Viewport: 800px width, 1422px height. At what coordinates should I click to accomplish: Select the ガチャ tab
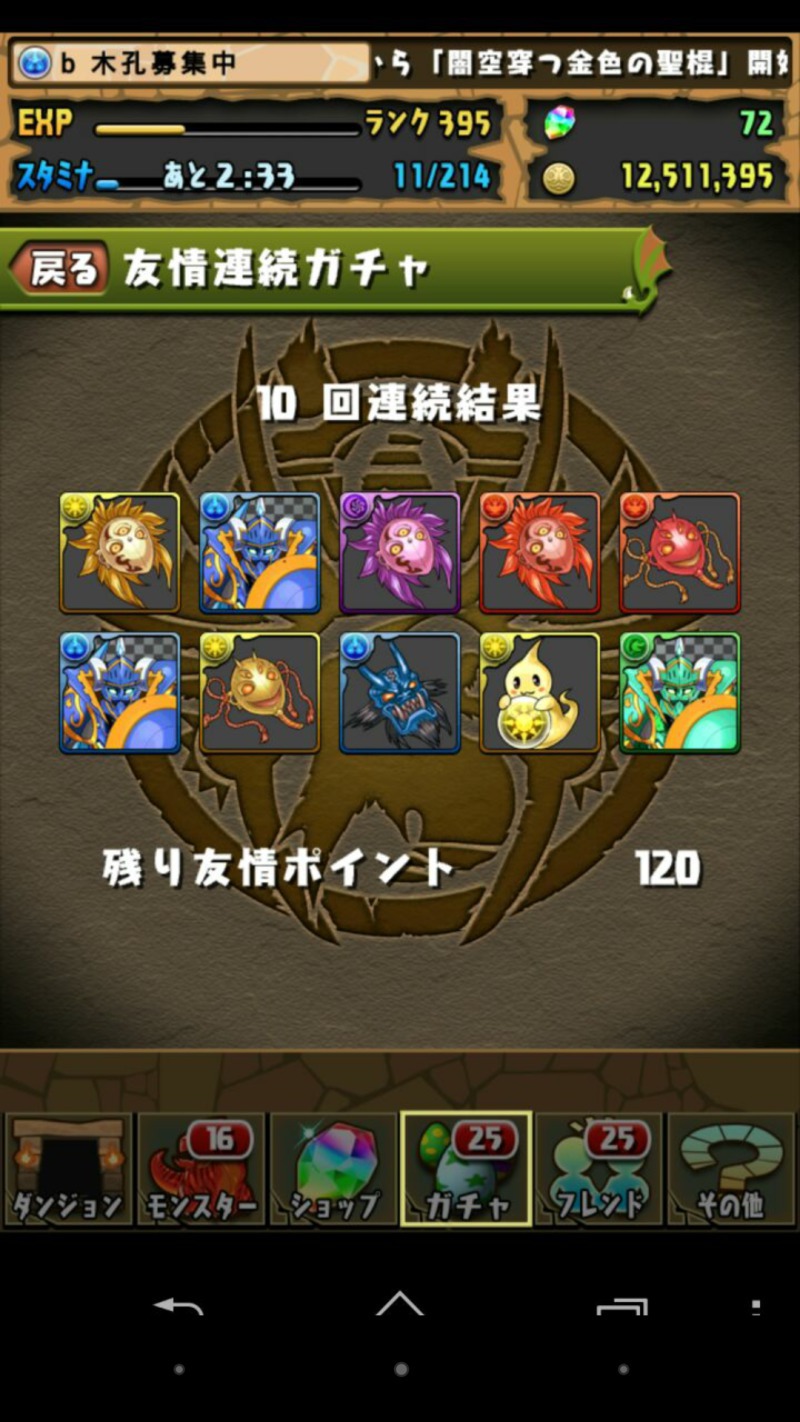click(x=466, y=1169)
